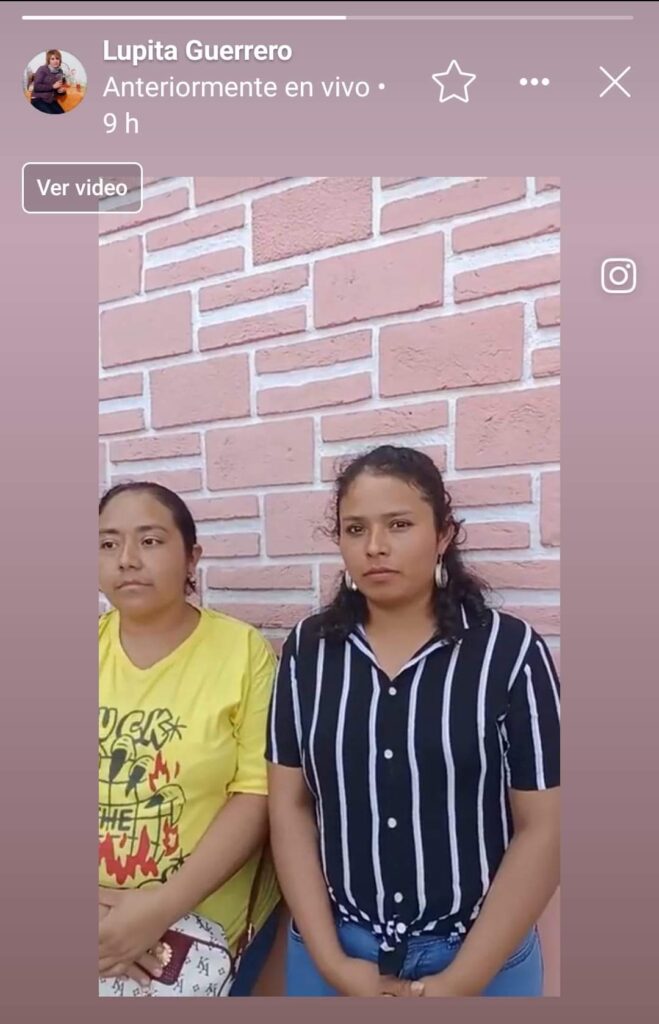Screen dimensions: 659x1024
Task: Open the three-dot overflow menu
Action: [534, 82]
